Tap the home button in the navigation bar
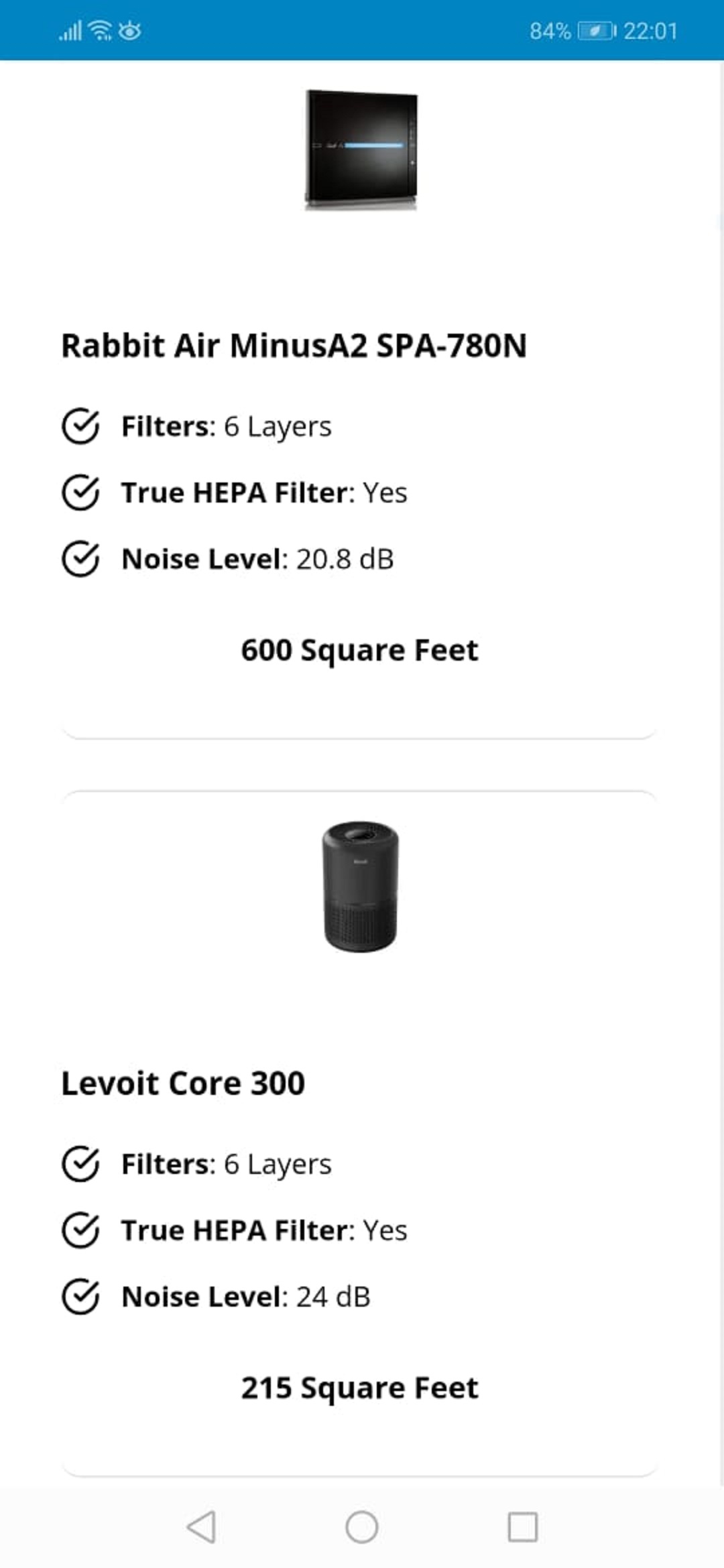 [x=362, y=1527]
